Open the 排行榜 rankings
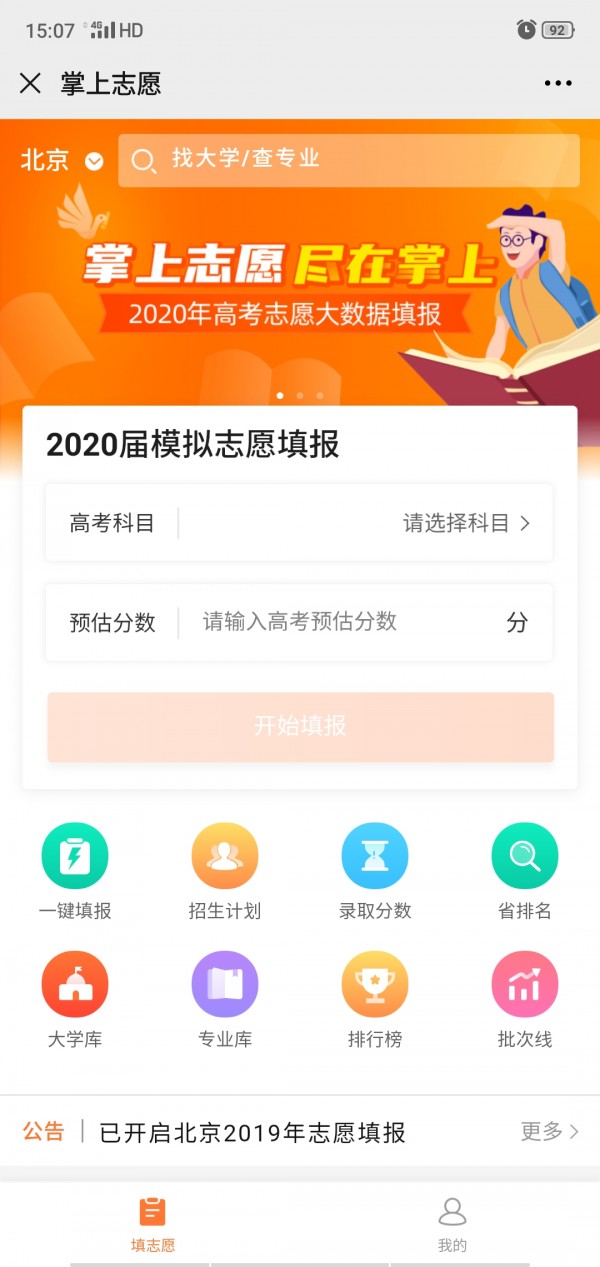 point(375,998)
